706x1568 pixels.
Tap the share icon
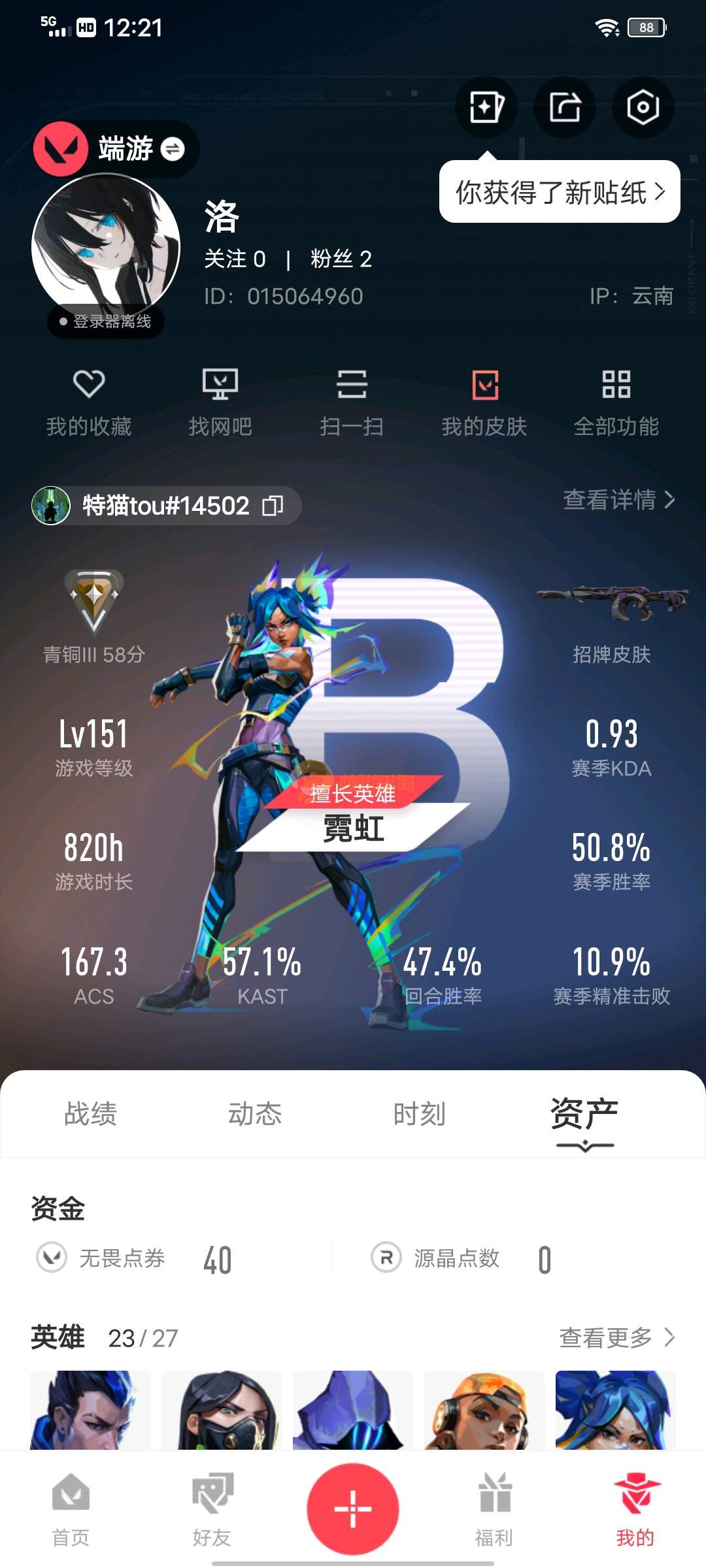tap(565, 107)
